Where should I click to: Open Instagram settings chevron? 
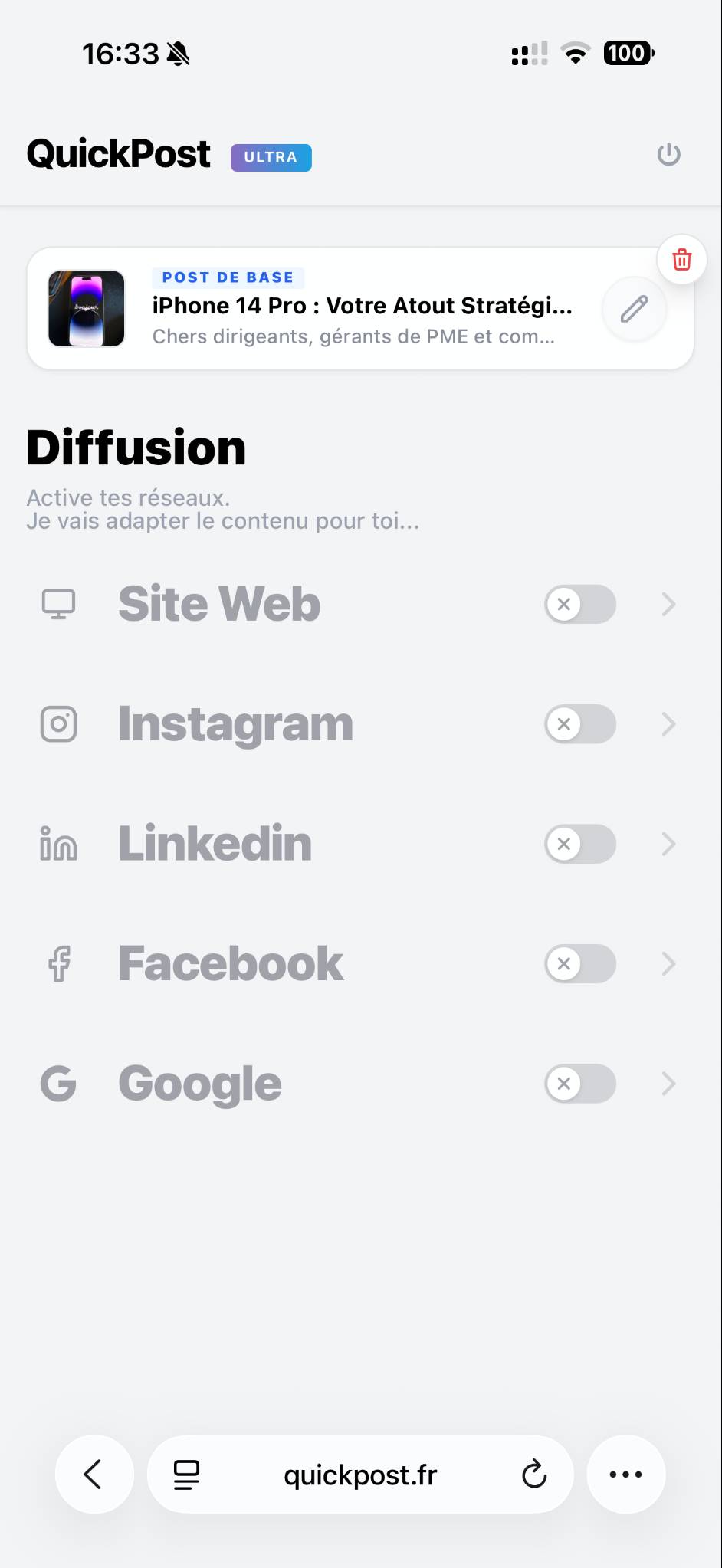tap(668, 724)
